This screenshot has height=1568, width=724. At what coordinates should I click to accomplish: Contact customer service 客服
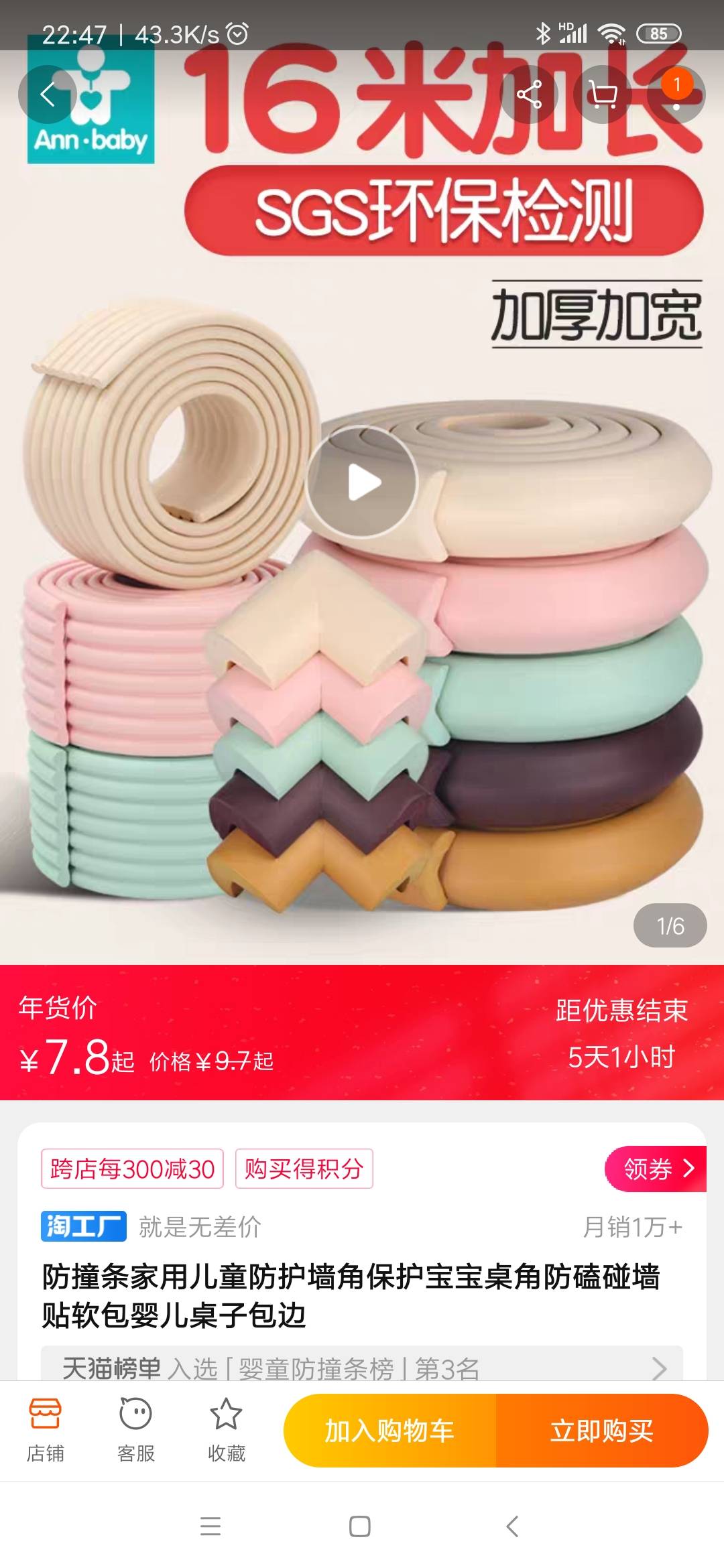pos(135,1430)
